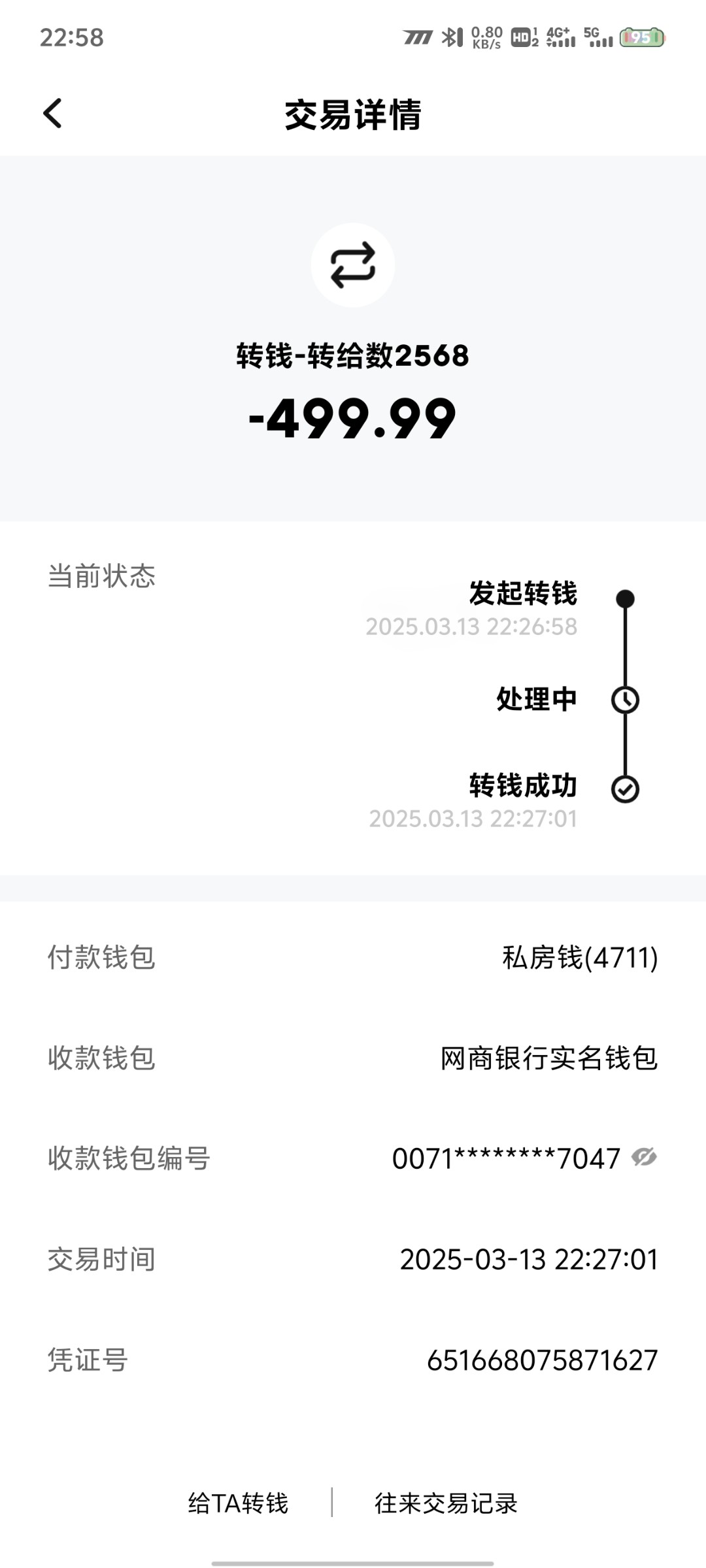
Task: Tap 给TA转钱 to transfer again
Action: tap(238, 1503)
